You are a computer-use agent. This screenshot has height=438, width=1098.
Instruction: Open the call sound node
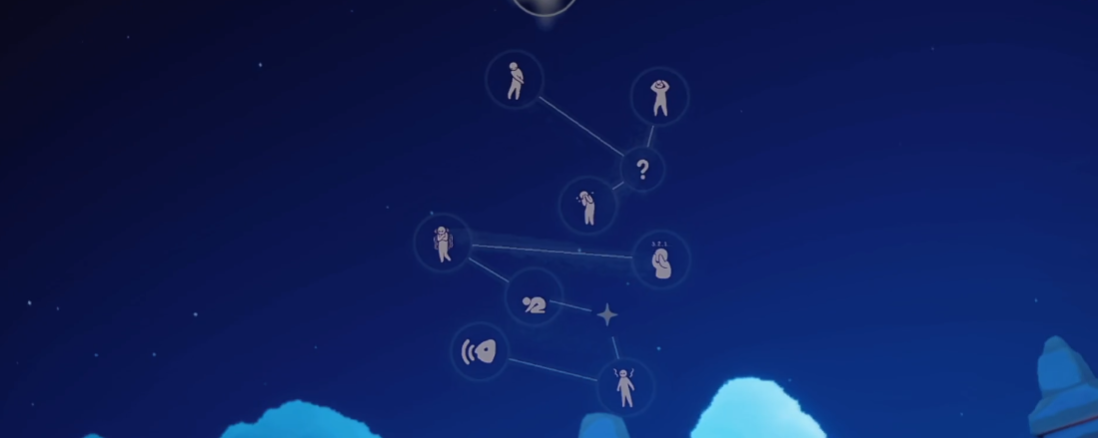pos(479,351)
